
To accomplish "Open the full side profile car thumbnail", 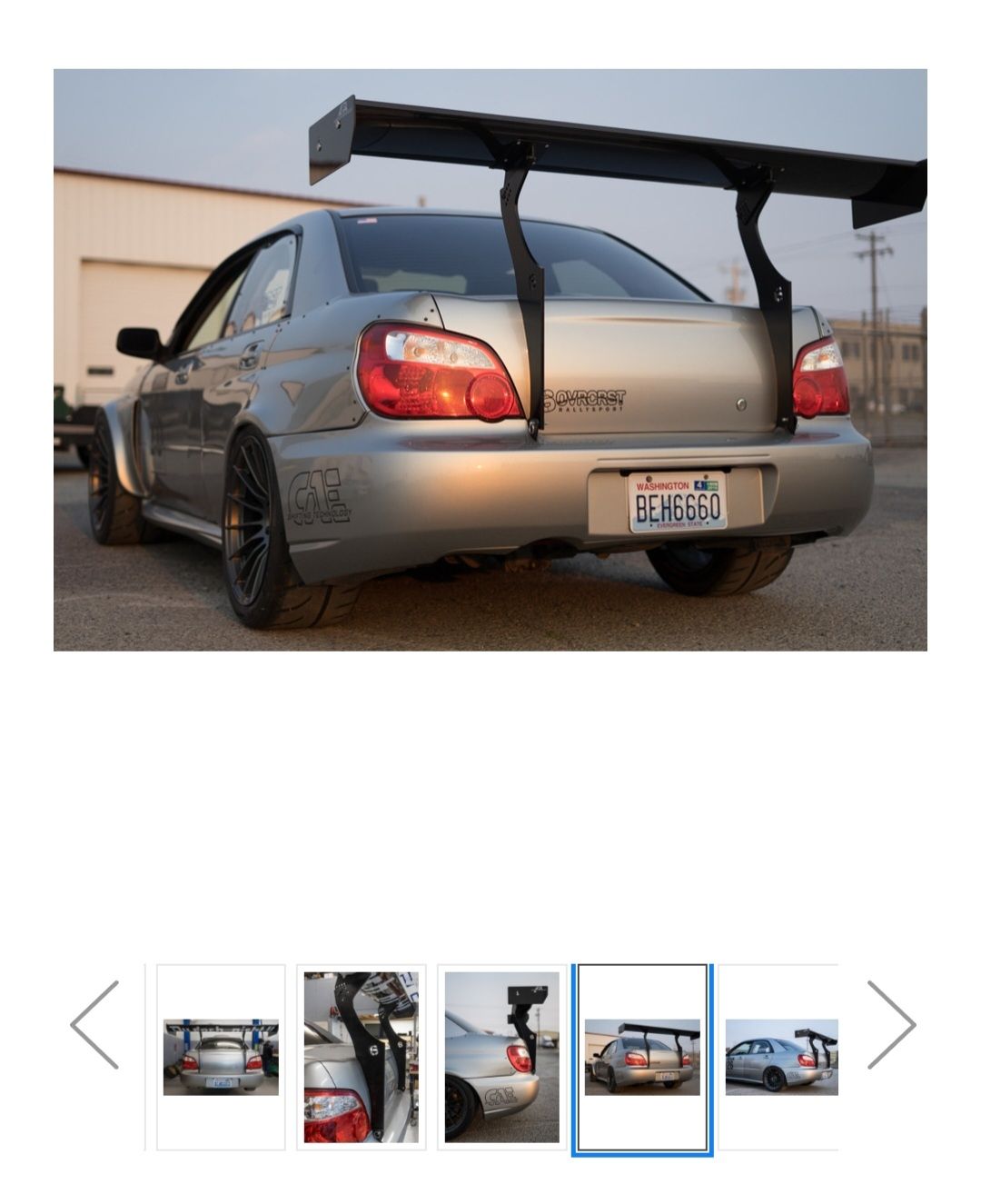I will [x=781, y=1057].
